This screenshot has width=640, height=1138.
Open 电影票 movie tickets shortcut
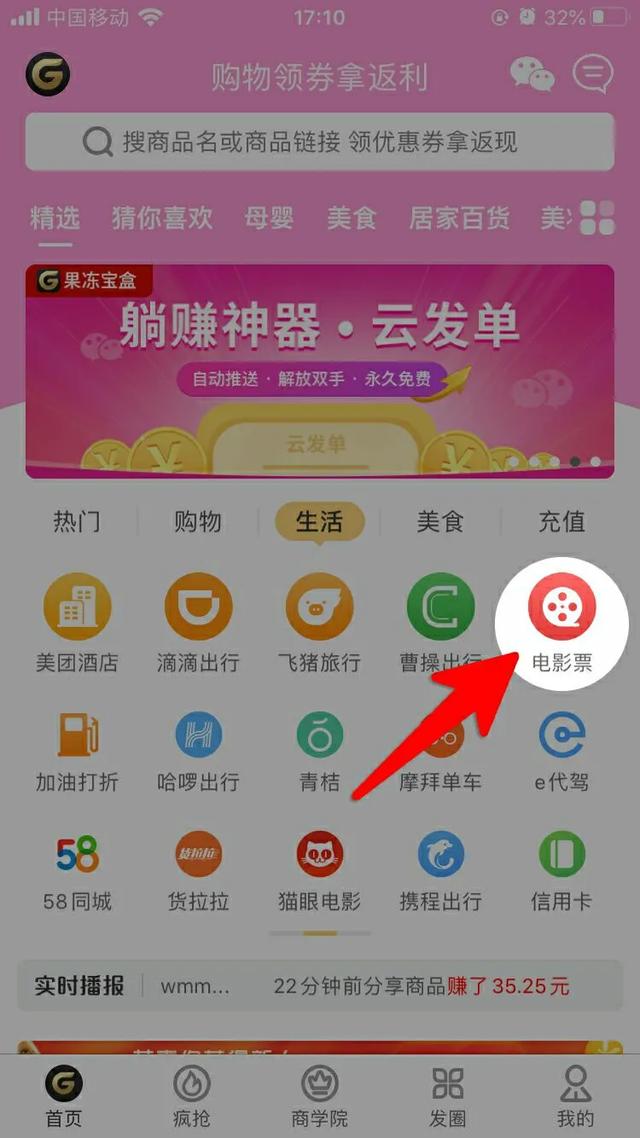[x=562, y=618]
